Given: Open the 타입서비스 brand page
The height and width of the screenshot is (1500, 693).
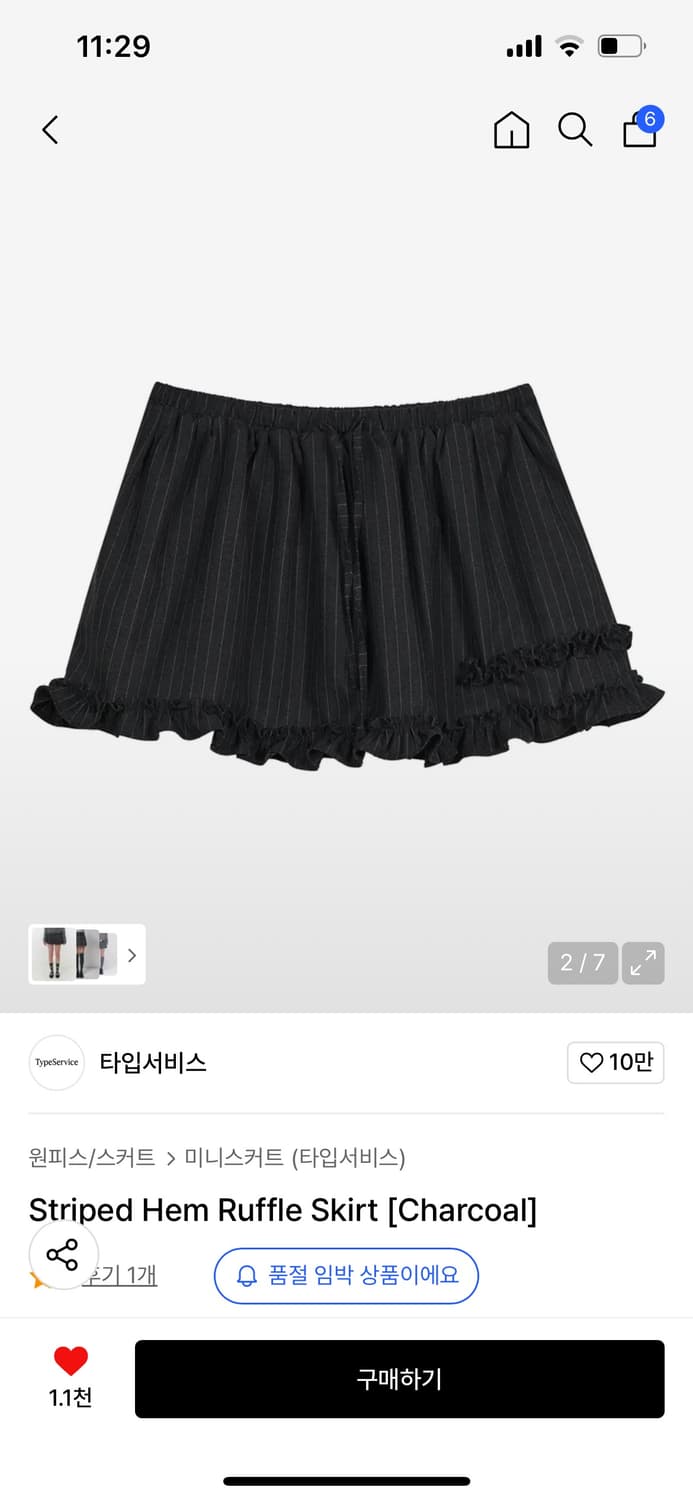Looking at the screenshot, I should pyautogui.click(x=152, y=1062).
